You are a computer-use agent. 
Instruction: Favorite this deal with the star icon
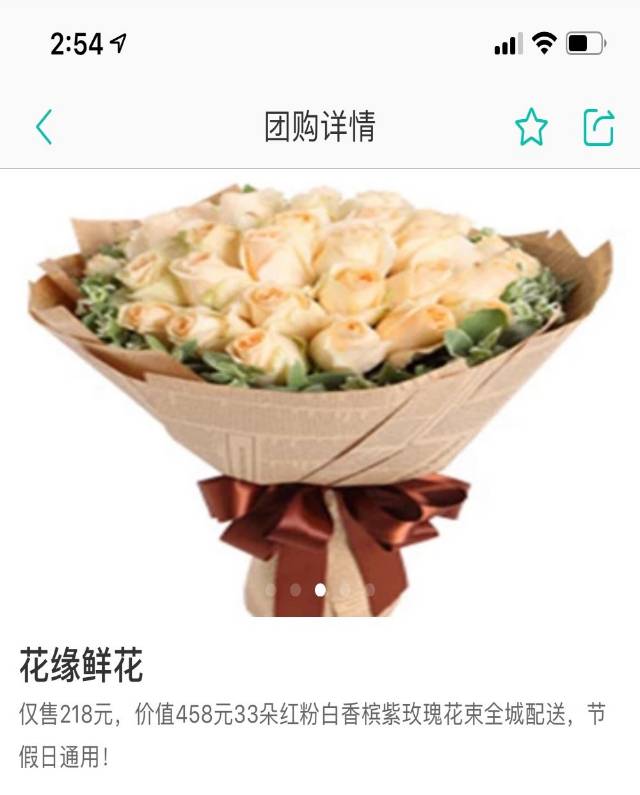tap(531, 127)
